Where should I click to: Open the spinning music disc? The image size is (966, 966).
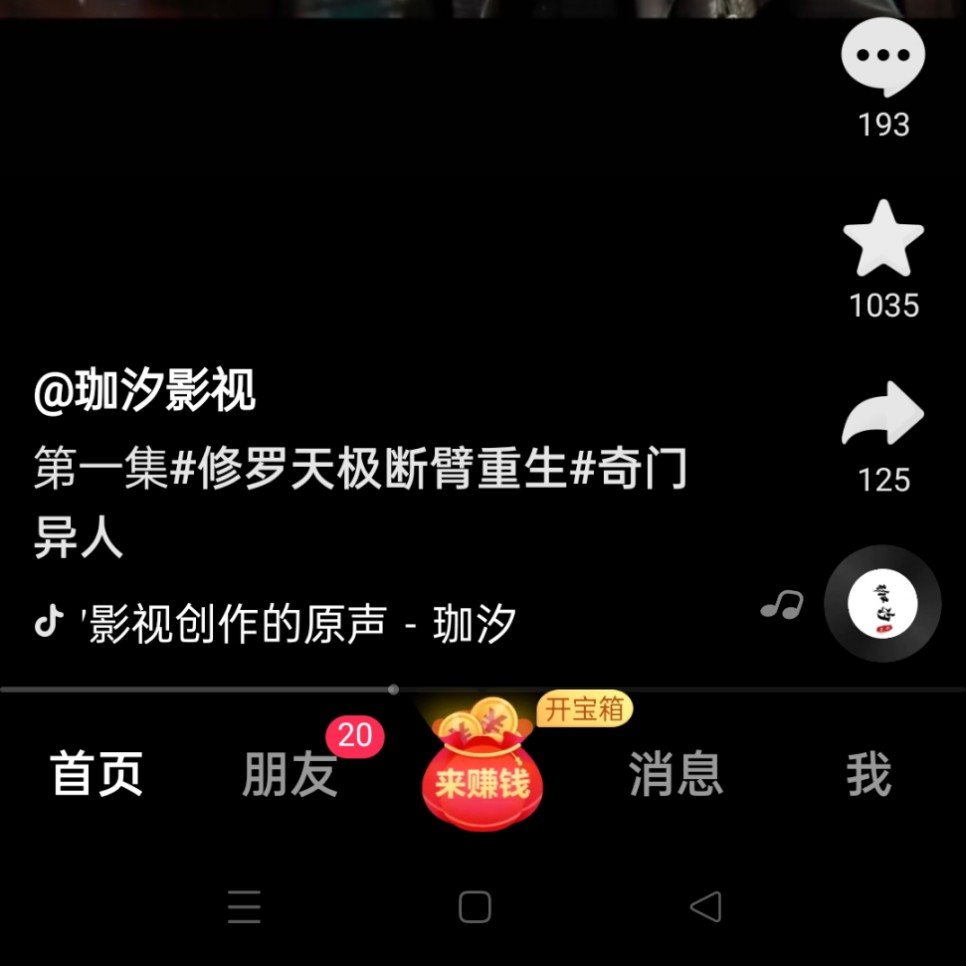(x=882, y=603)
